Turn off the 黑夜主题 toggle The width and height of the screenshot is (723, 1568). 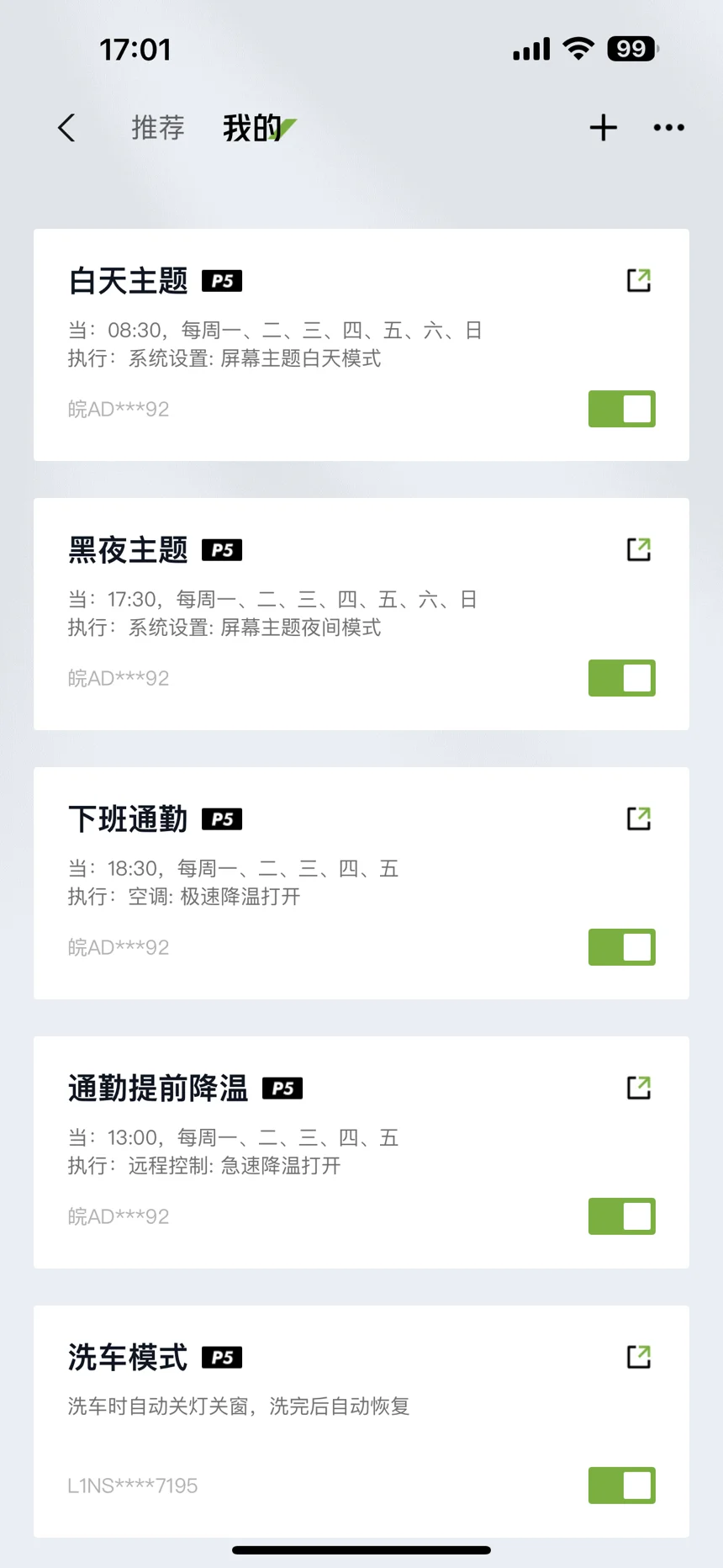pos(621,678)
